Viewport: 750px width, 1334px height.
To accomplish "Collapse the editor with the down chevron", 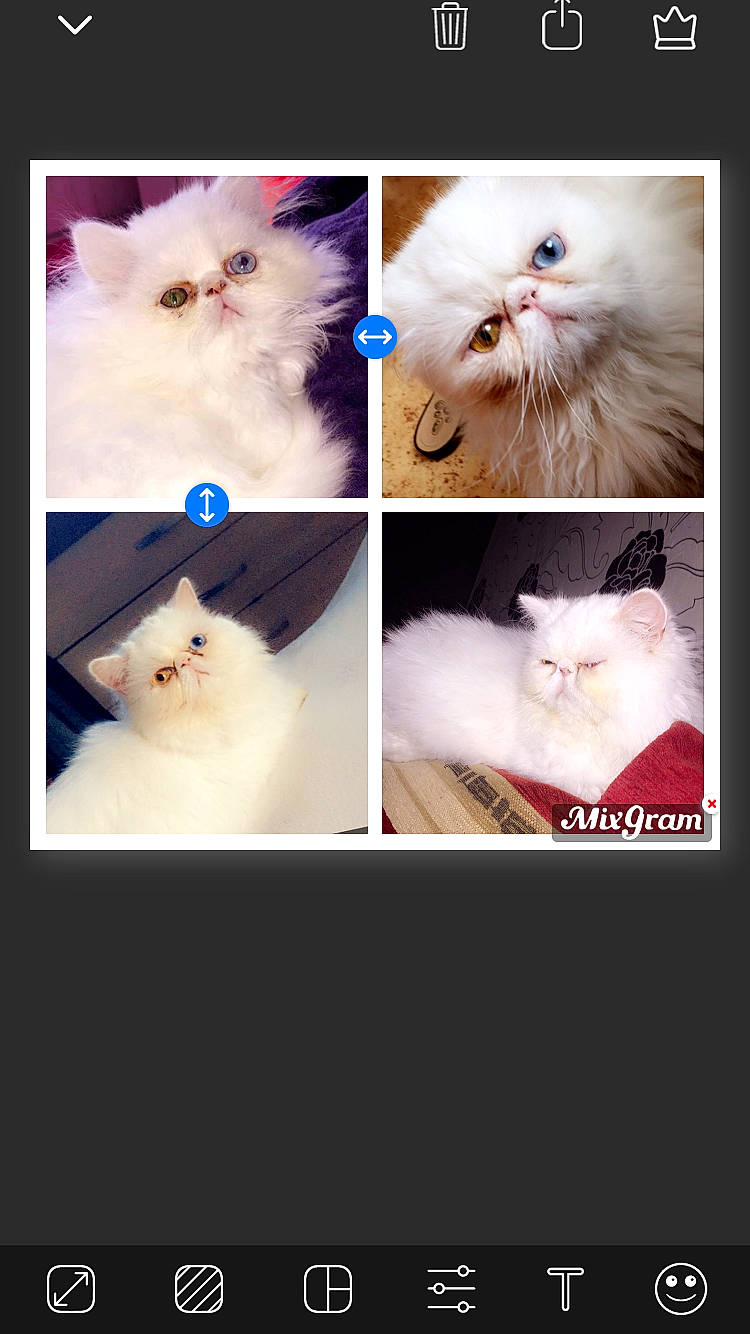I will [x=74, y=24].
